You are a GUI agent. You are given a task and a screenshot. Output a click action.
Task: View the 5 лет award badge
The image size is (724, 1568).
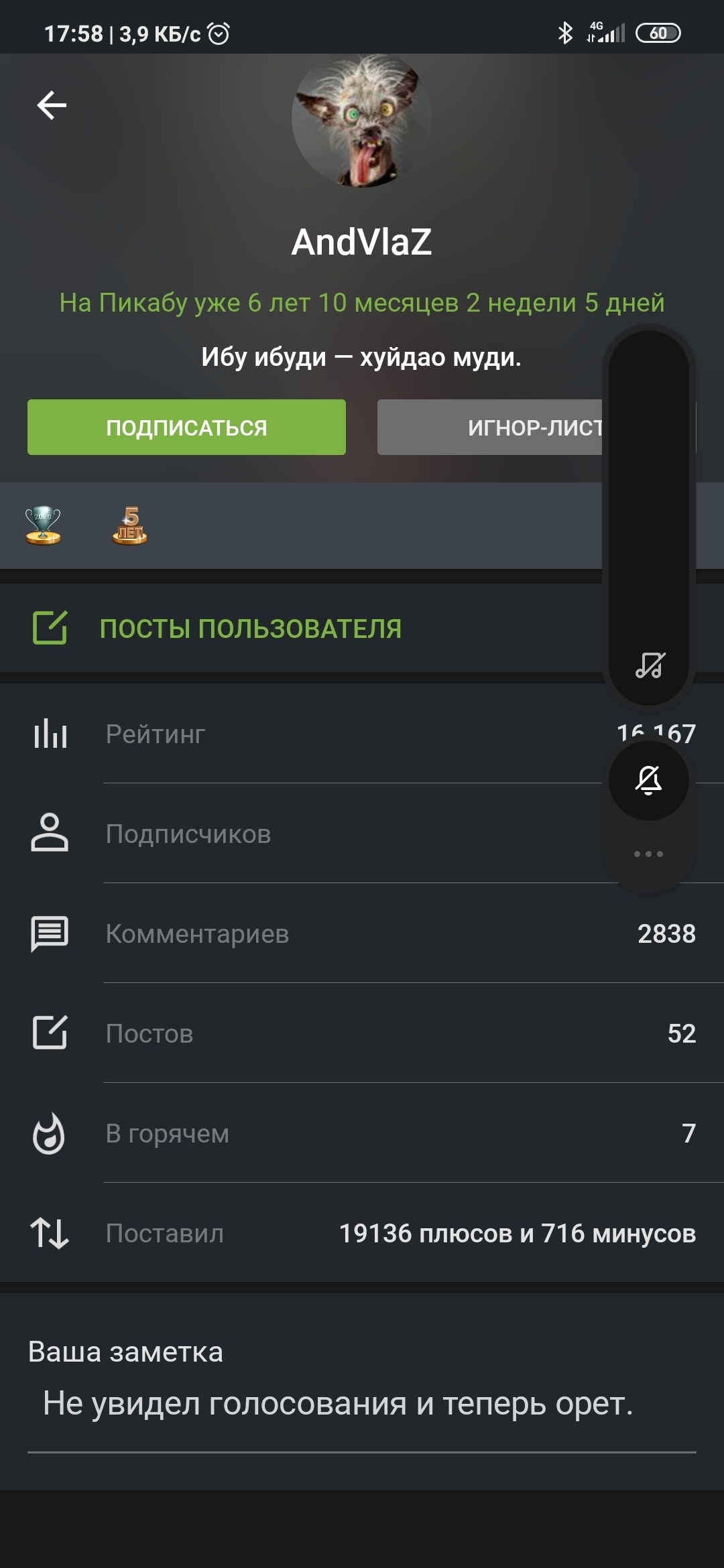(130, 526)
